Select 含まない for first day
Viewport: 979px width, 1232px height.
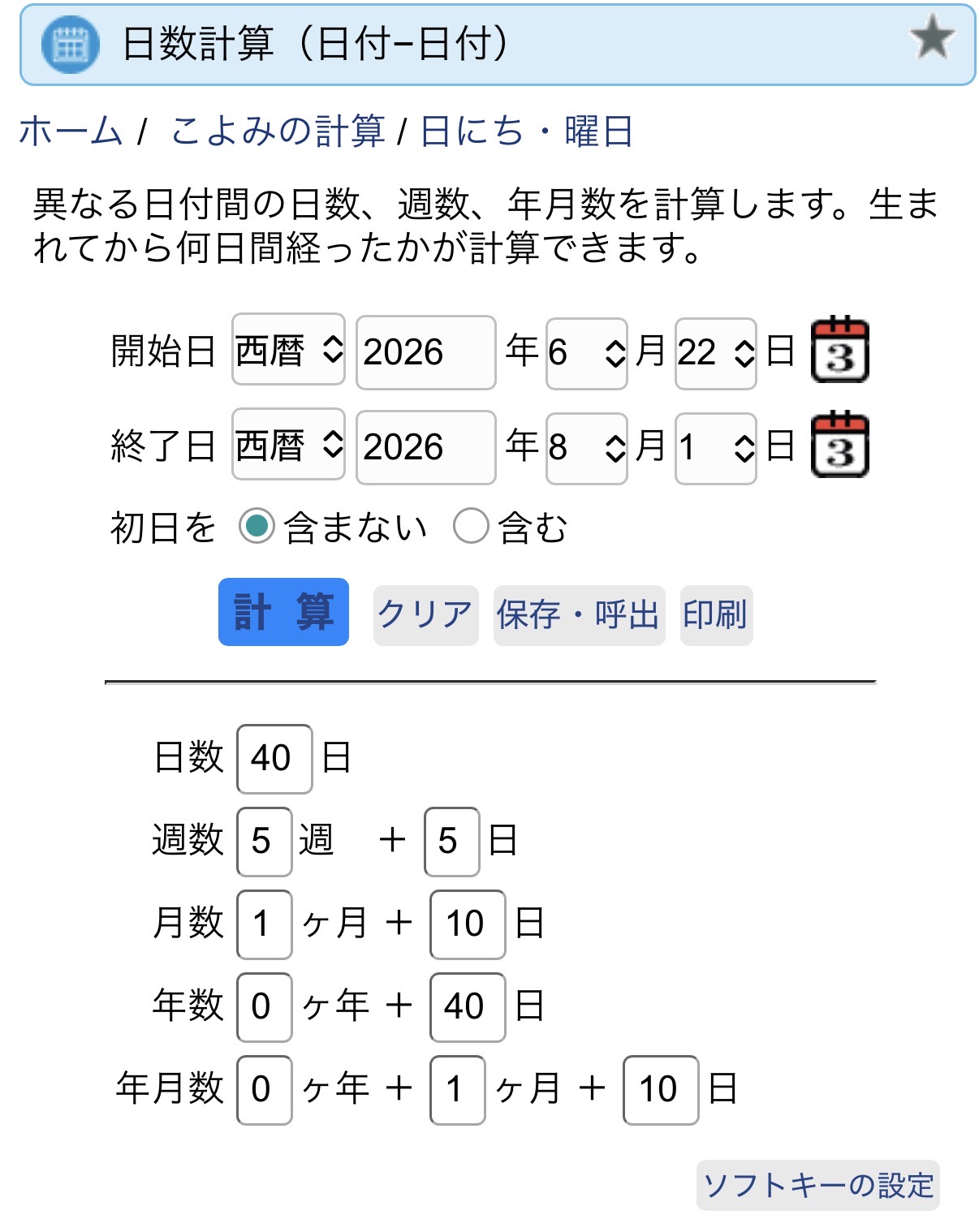click(257, 527)
